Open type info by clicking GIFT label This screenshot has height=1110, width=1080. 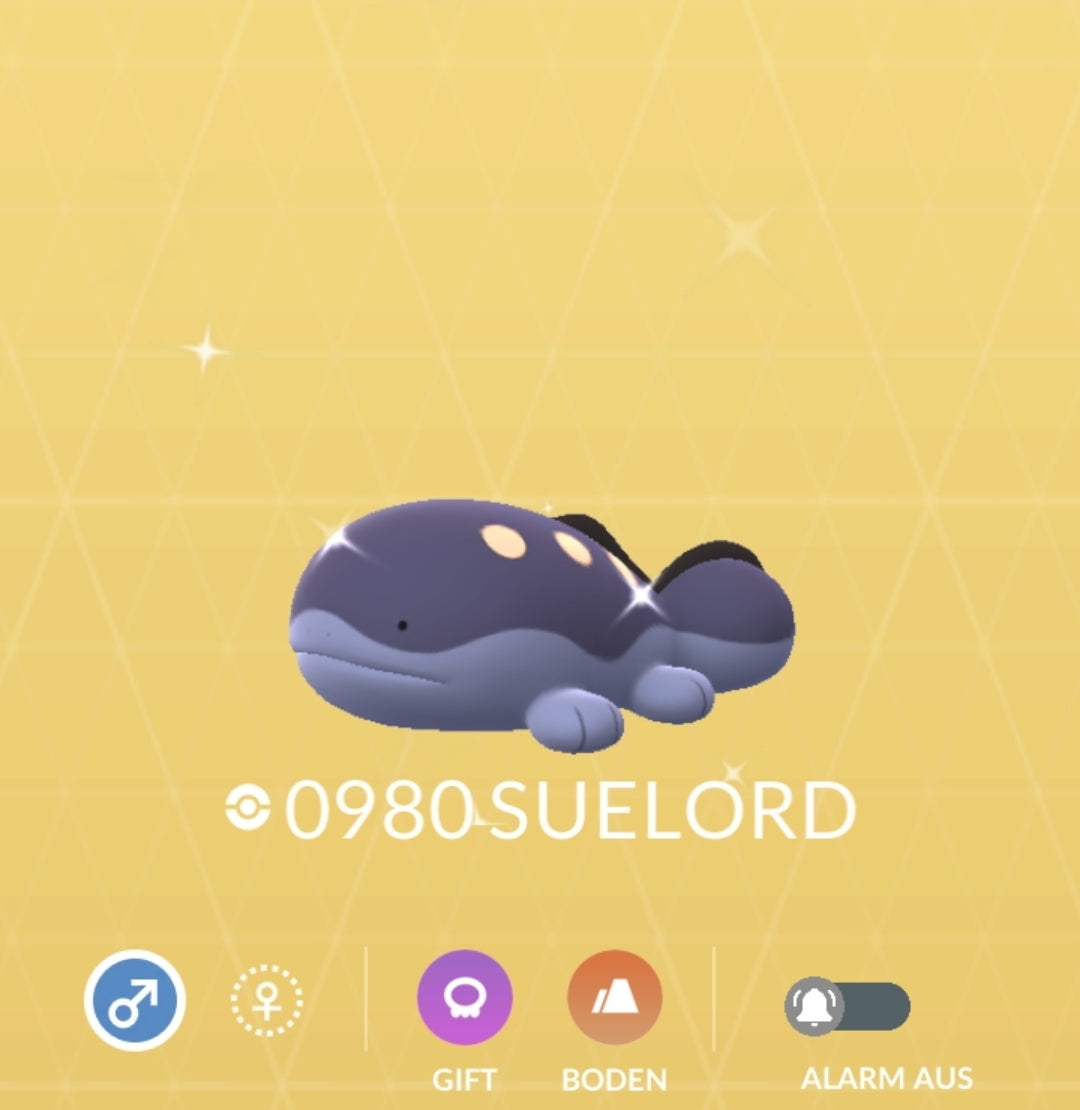(464, 1080)
